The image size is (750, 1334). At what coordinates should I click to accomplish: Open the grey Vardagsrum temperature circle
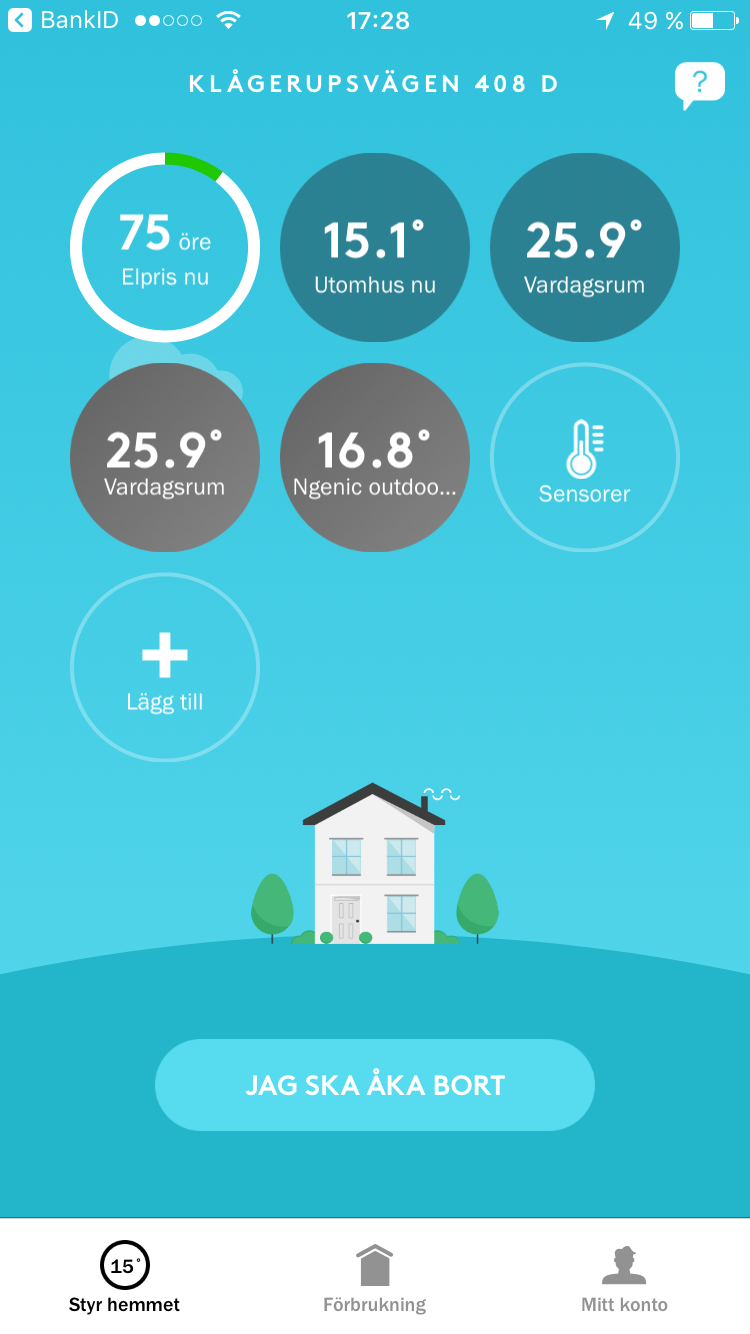click(165, 458)
